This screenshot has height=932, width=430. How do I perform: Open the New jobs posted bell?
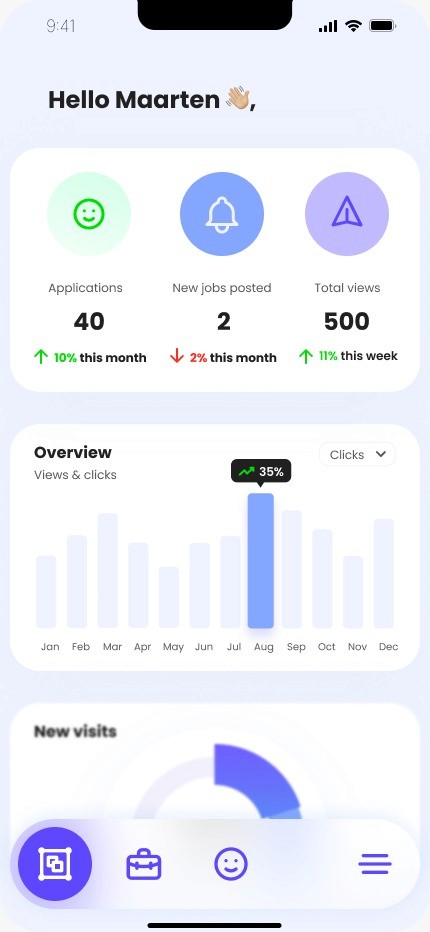click(x=222, y=214)
